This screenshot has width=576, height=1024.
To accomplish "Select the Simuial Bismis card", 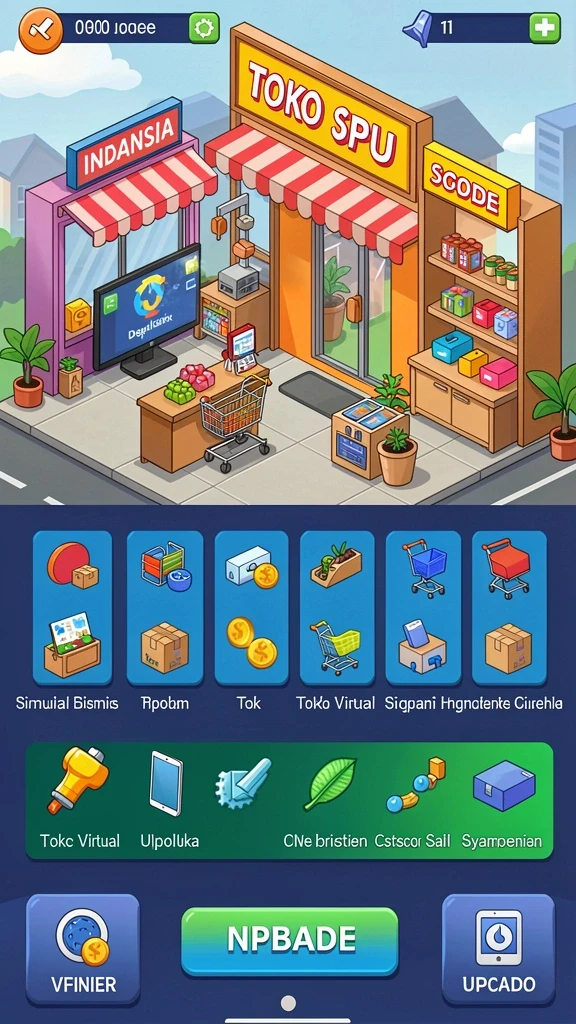I will click(72, 608).
